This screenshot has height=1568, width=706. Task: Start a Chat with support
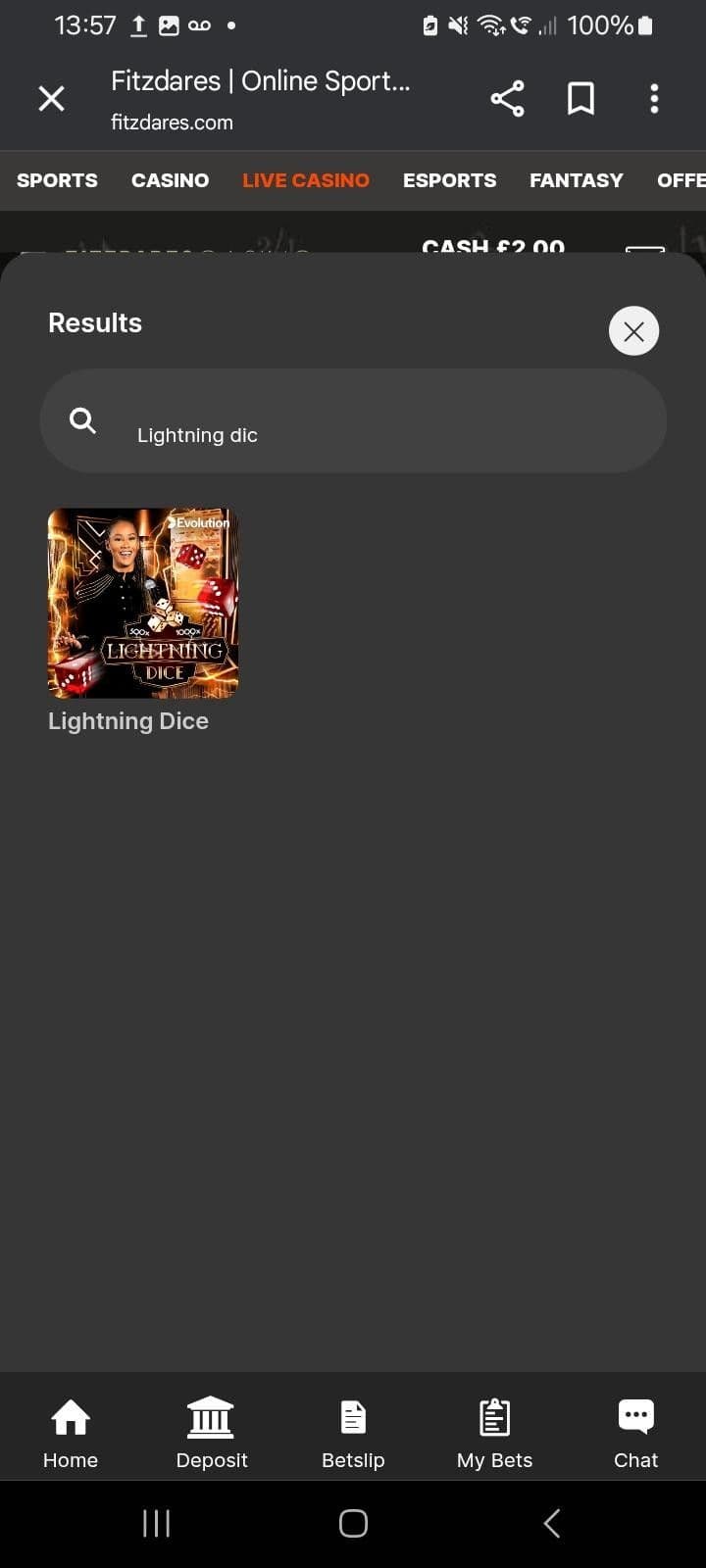click(x=635, y=1432)
